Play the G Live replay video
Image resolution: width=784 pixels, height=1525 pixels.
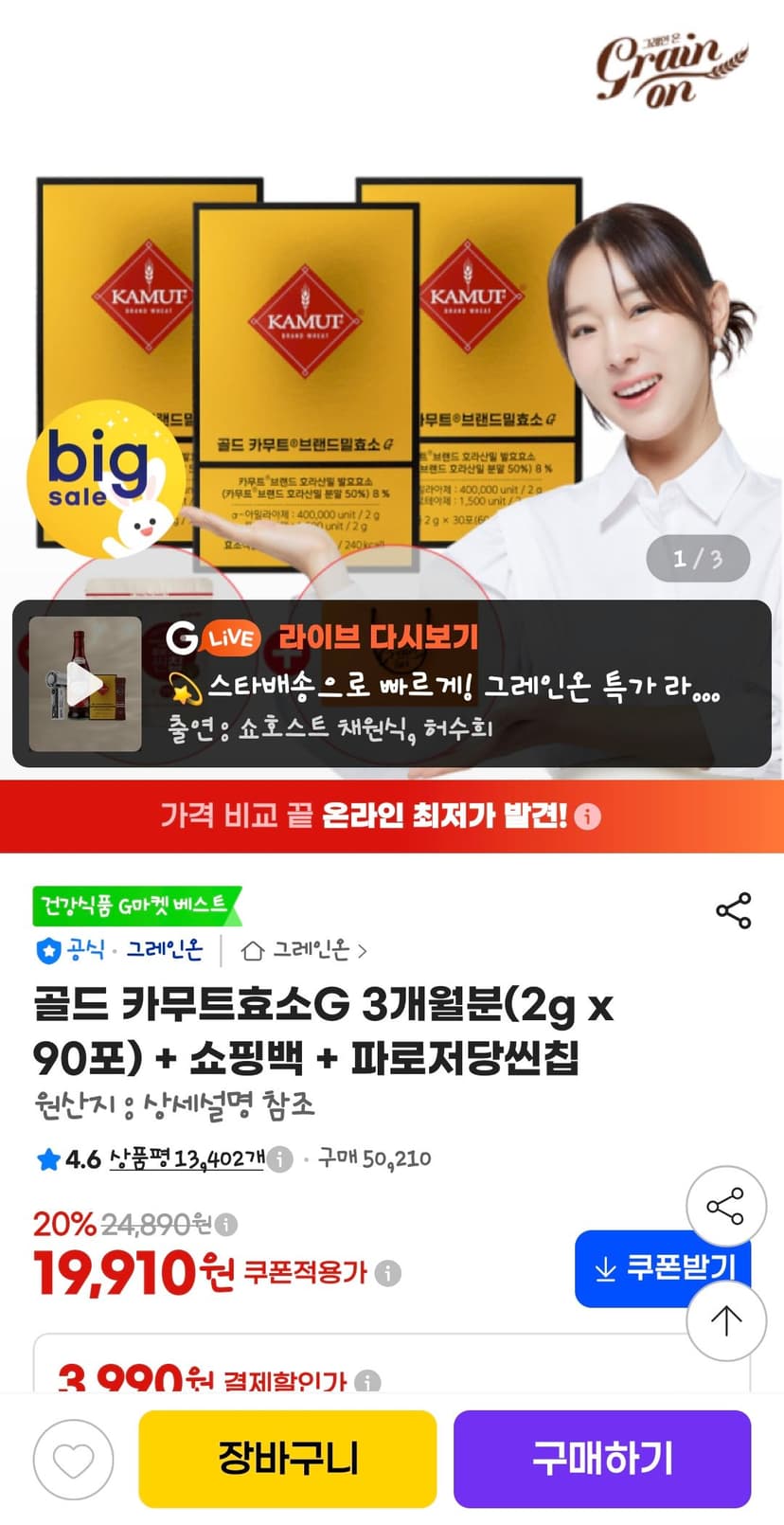[85, 684]
